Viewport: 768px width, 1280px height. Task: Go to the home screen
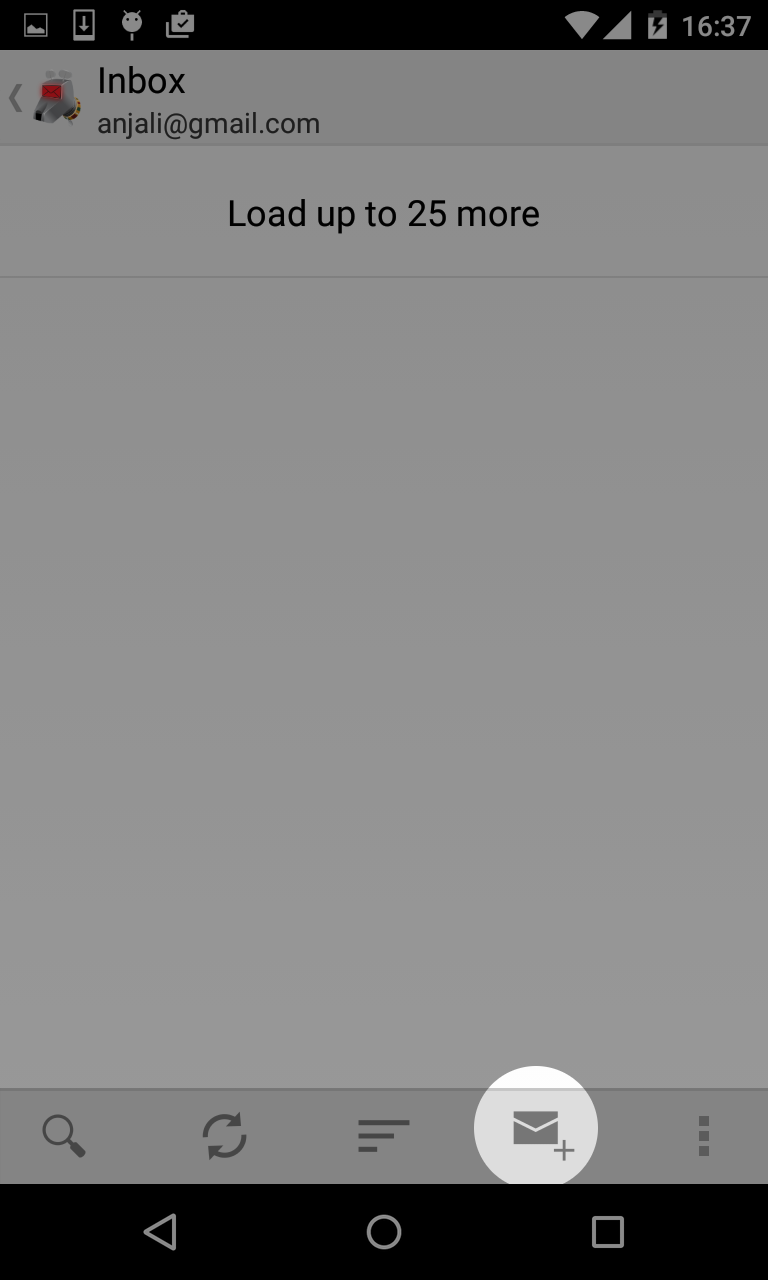(384, 1232)
